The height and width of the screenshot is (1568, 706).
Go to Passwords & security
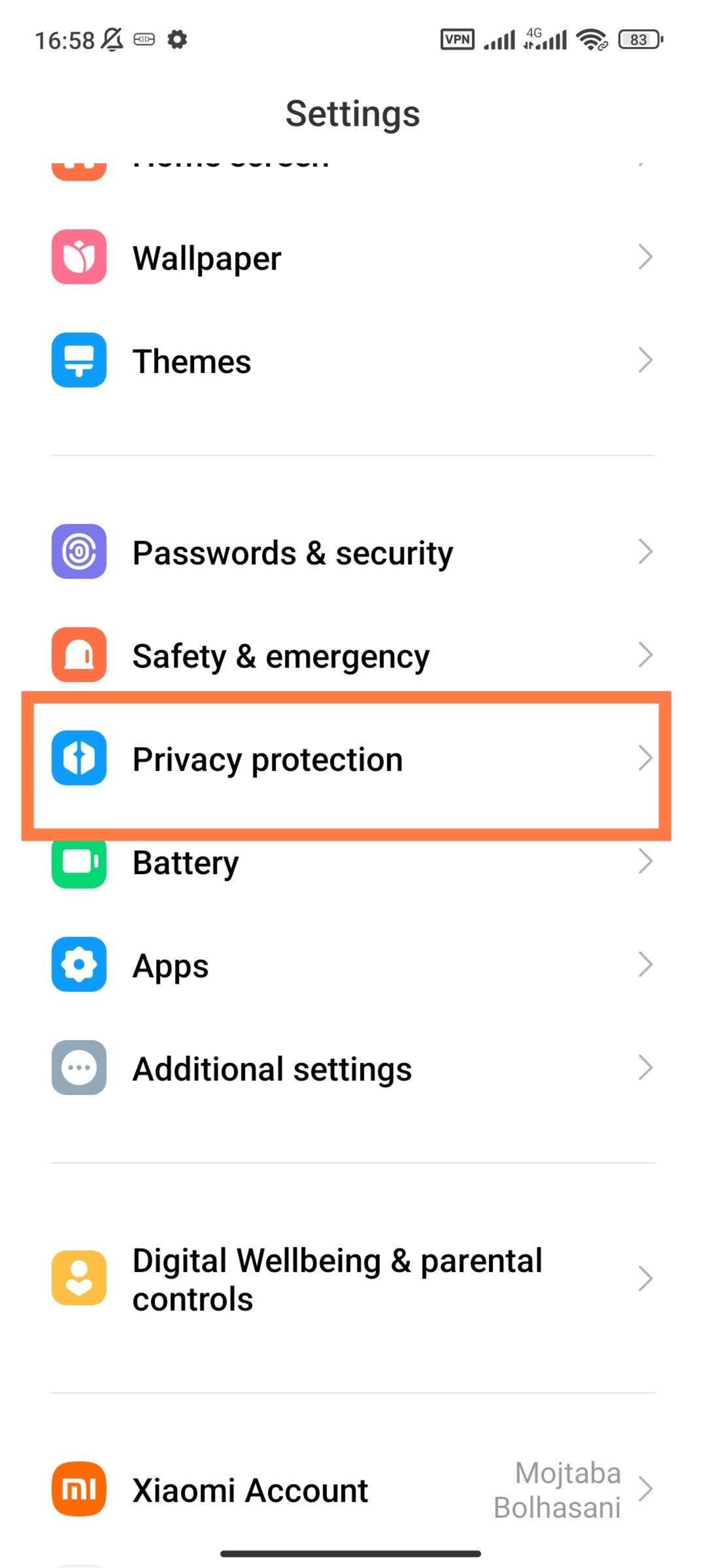click(352, 552)
